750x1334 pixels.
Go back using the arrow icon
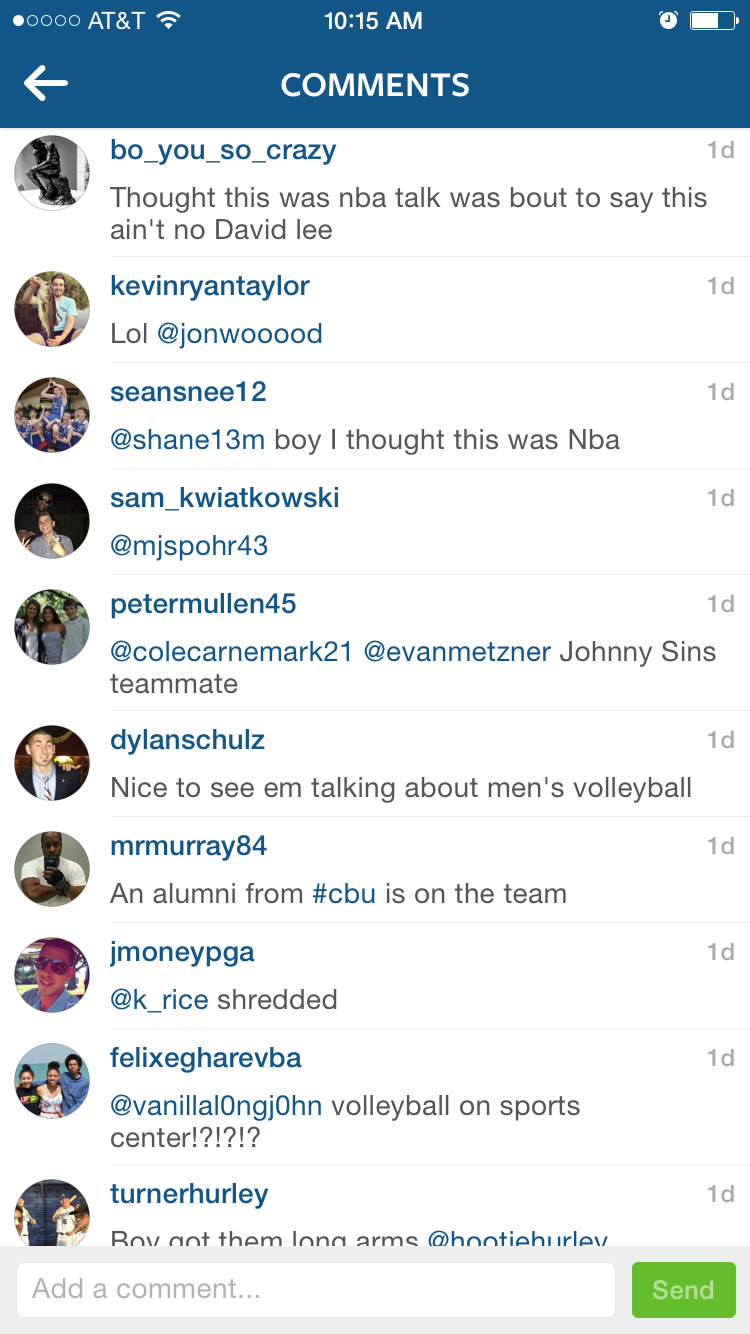coord(45,84)
